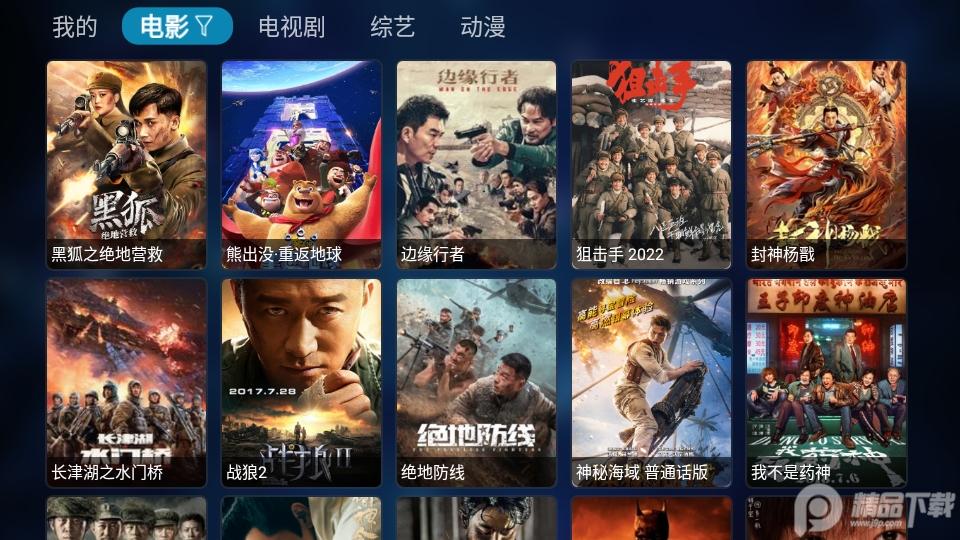Screen dimensions: 960x540
Task: Open the movie 长津湖之水门桥
Action: 126,382
